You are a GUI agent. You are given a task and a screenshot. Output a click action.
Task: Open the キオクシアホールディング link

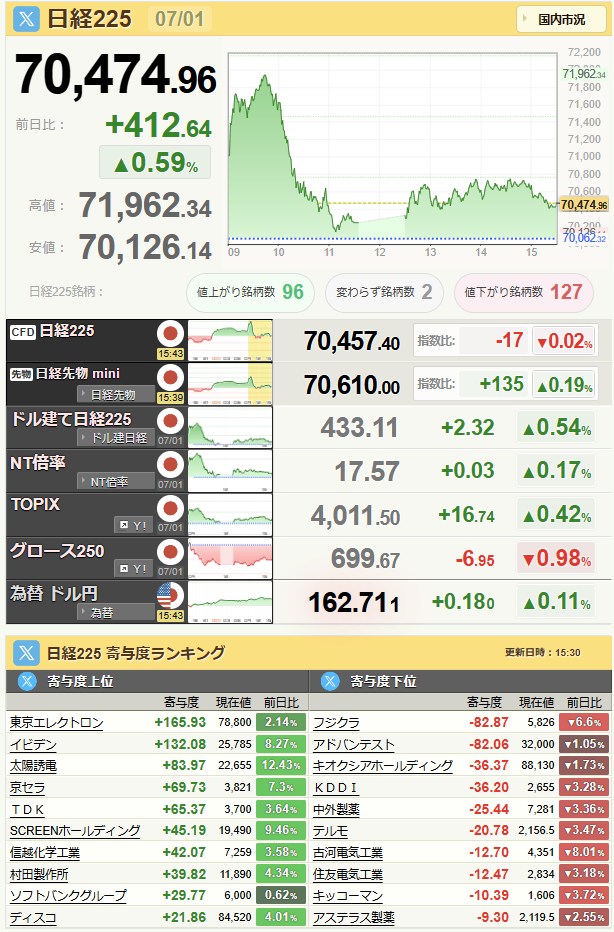[x=383, y=766]
